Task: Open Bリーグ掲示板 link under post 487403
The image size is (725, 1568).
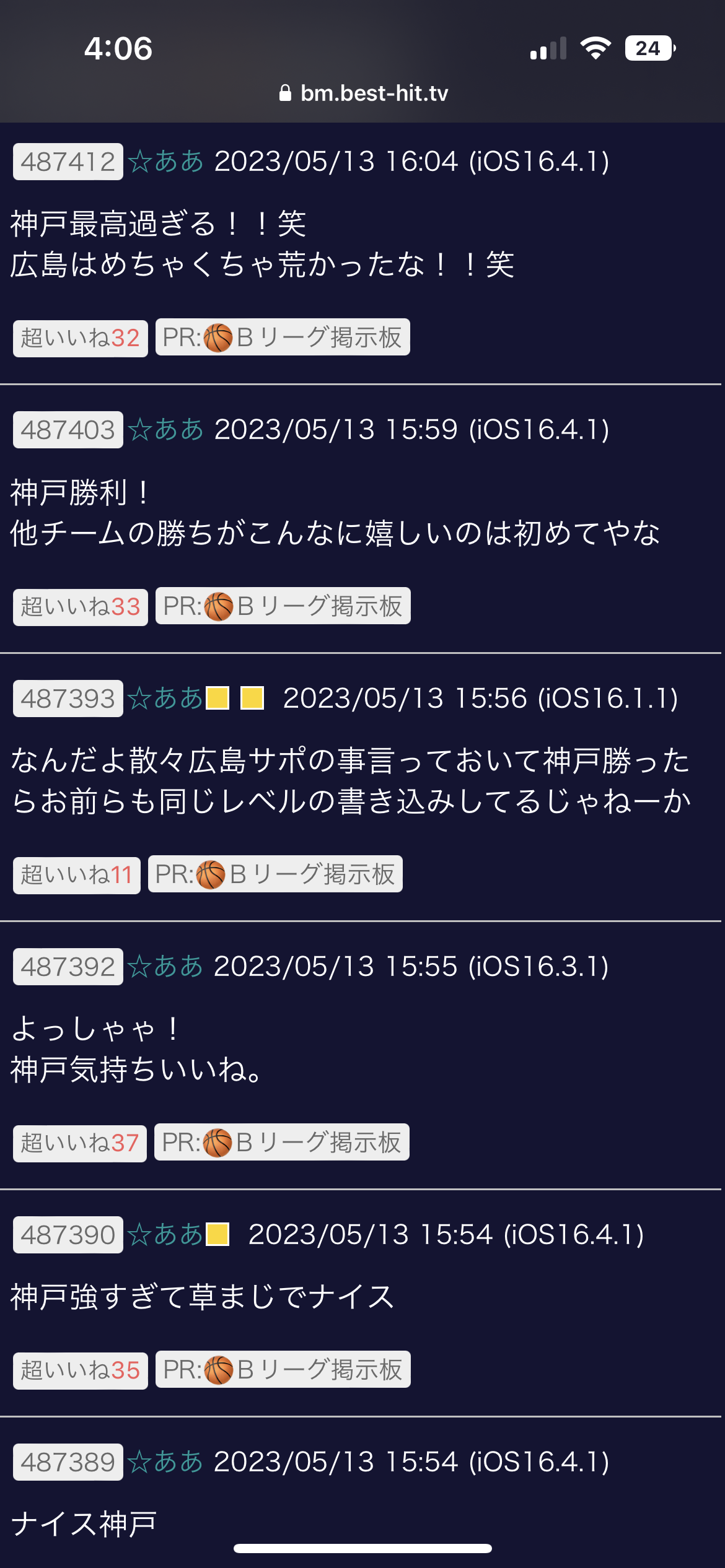Action: point(283,606)
